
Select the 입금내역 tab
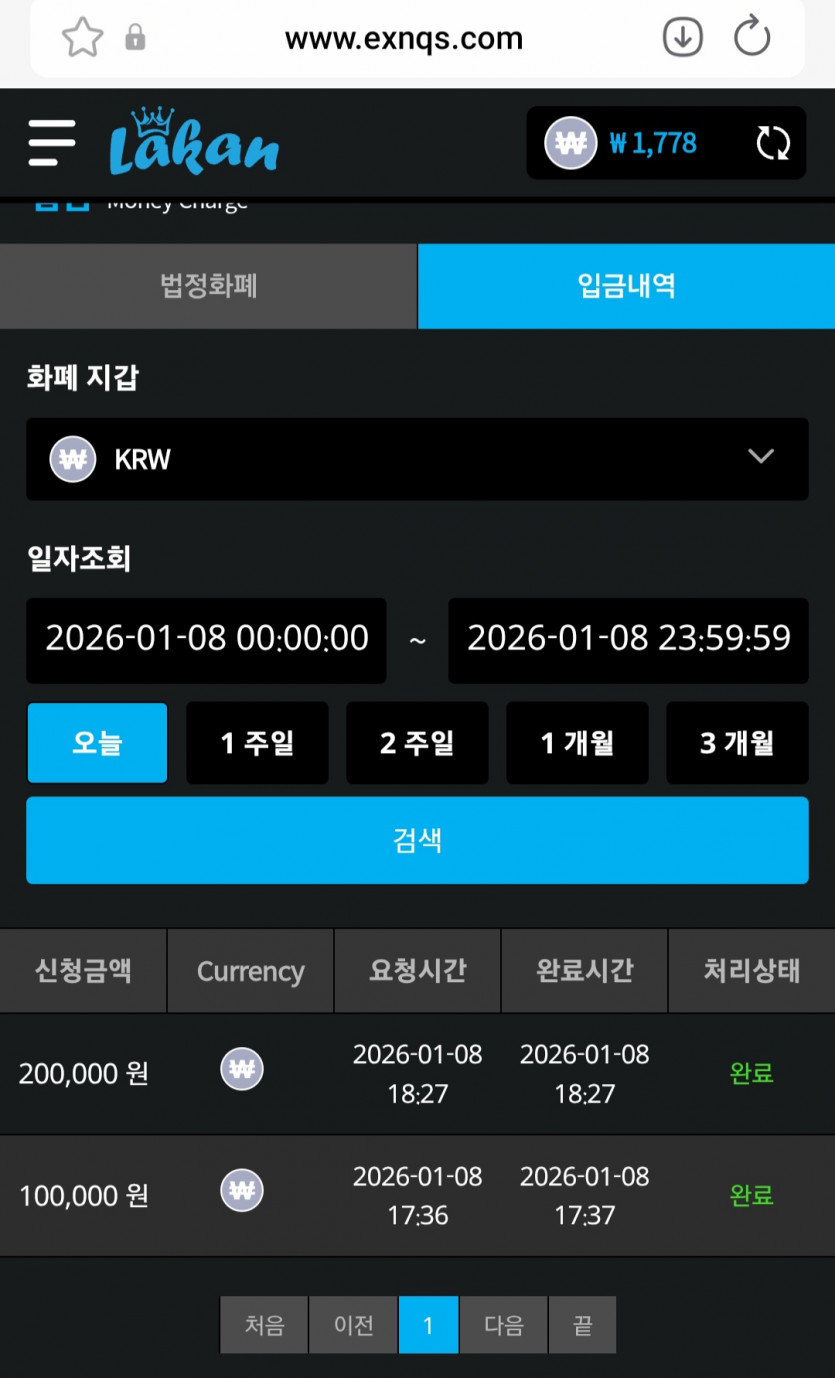click(626, 286)
